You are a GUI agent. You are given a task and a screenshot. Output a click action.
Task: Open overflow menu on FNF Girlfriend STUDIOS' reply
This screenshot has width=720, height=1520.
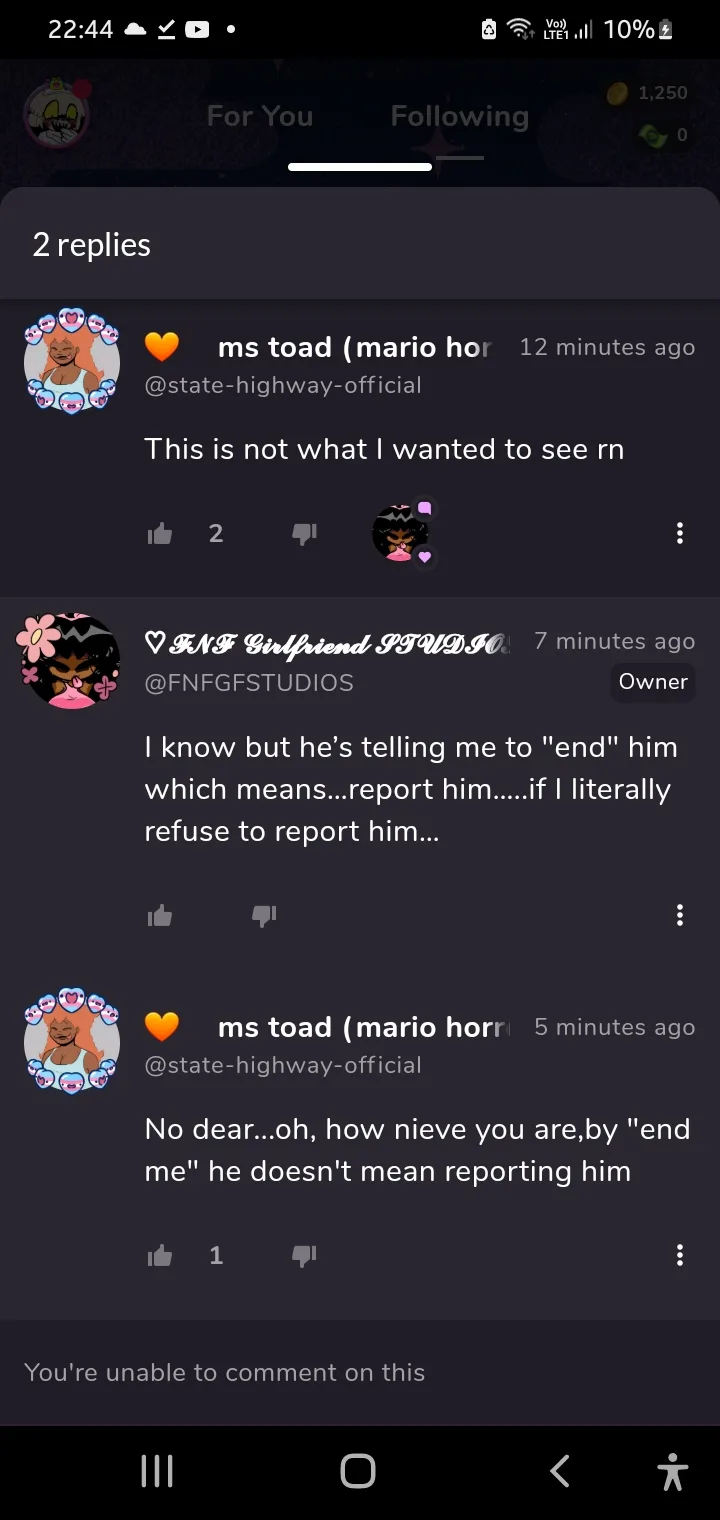click(x=680, y=915)
